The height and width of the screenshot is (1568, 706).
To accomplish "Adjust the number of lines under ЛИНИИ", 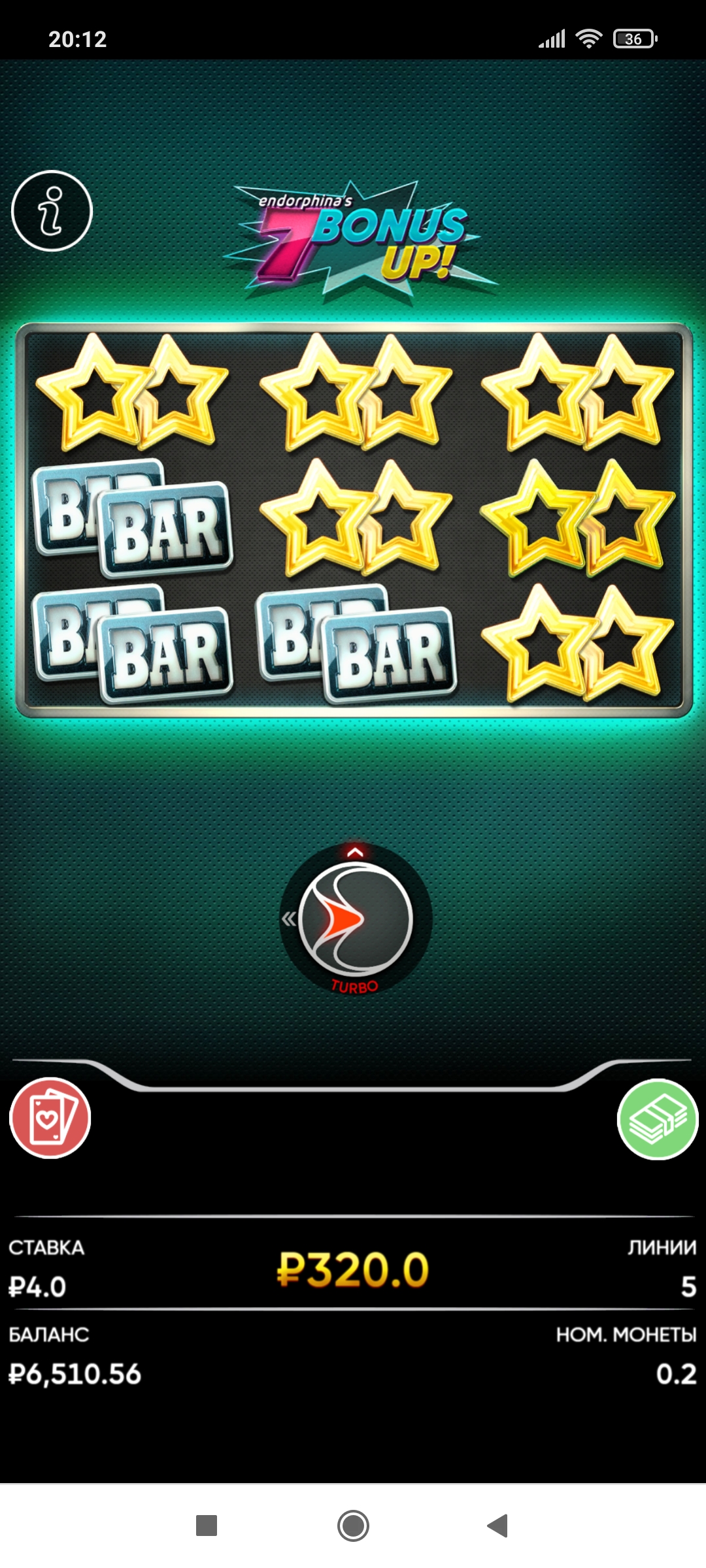I will [x=688, y=1287].
